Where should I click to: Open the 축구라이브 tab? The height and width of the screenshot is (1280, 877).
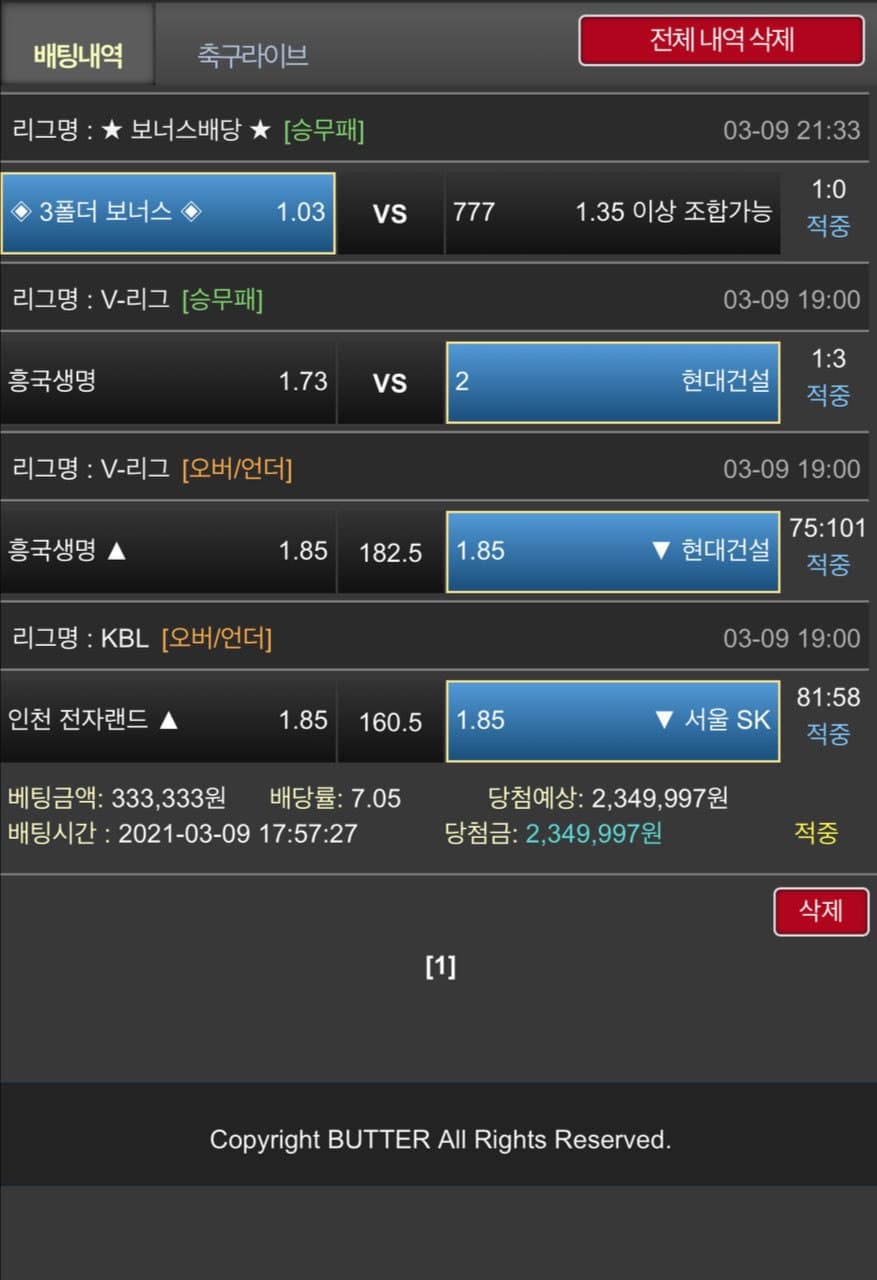pos(252,54)
